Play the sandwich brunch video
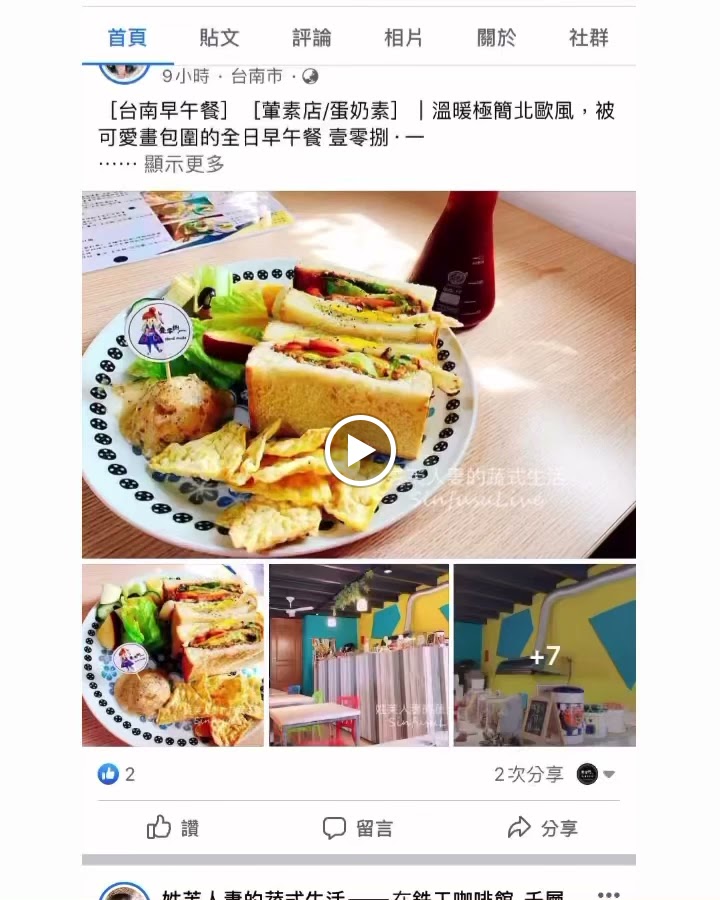Screen dimensions: 720x900 tap(359, 450)
